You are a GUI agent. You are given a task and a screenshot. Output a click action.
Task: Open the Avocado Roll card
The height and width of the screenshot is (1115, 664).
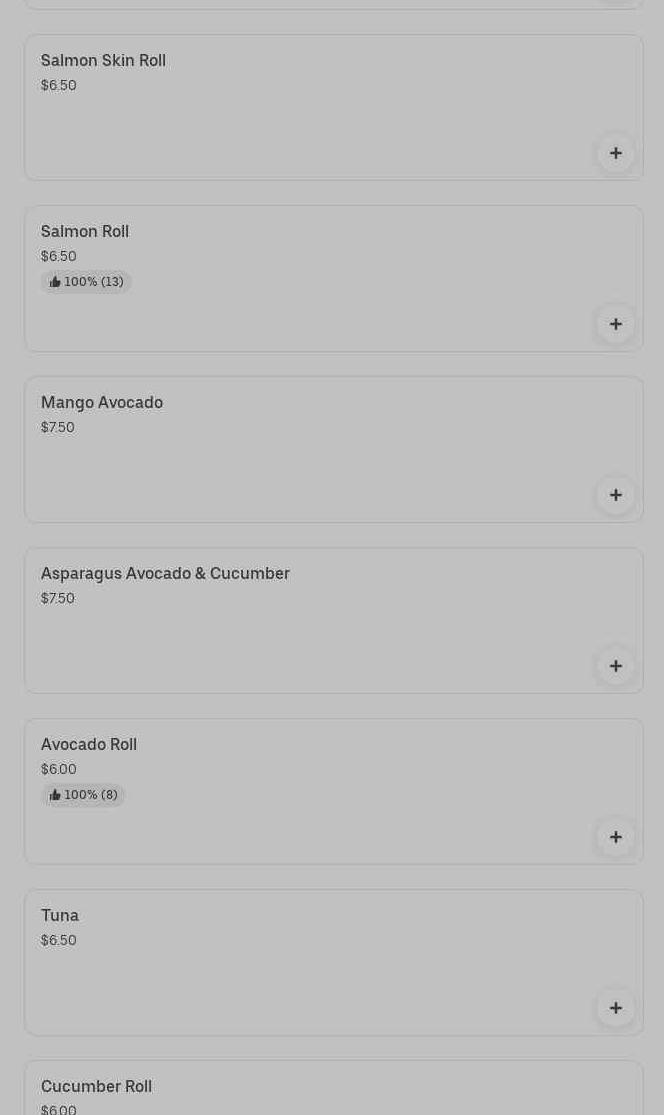point(333,791)
